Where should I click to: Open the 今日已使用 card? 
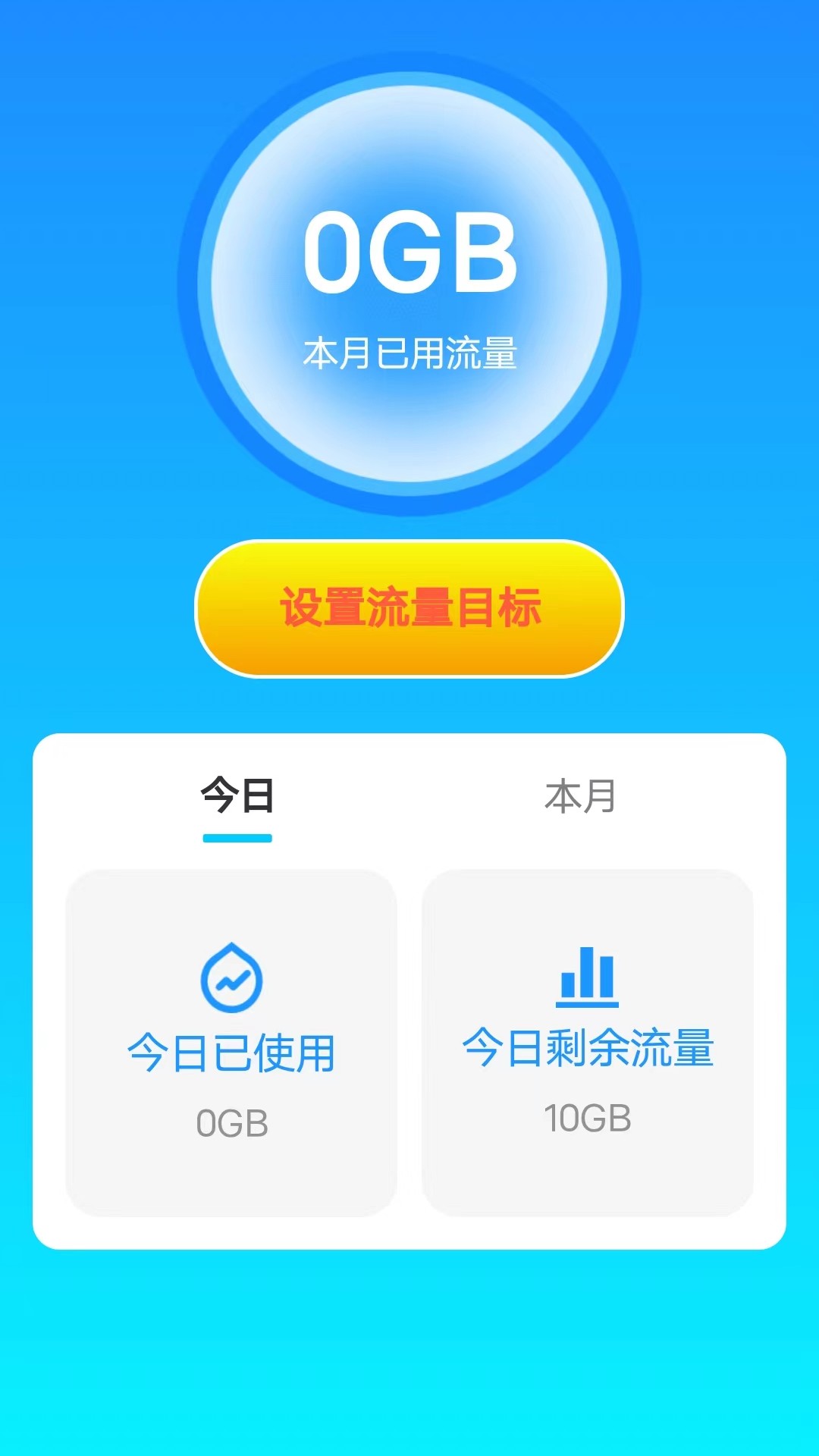231,1043
